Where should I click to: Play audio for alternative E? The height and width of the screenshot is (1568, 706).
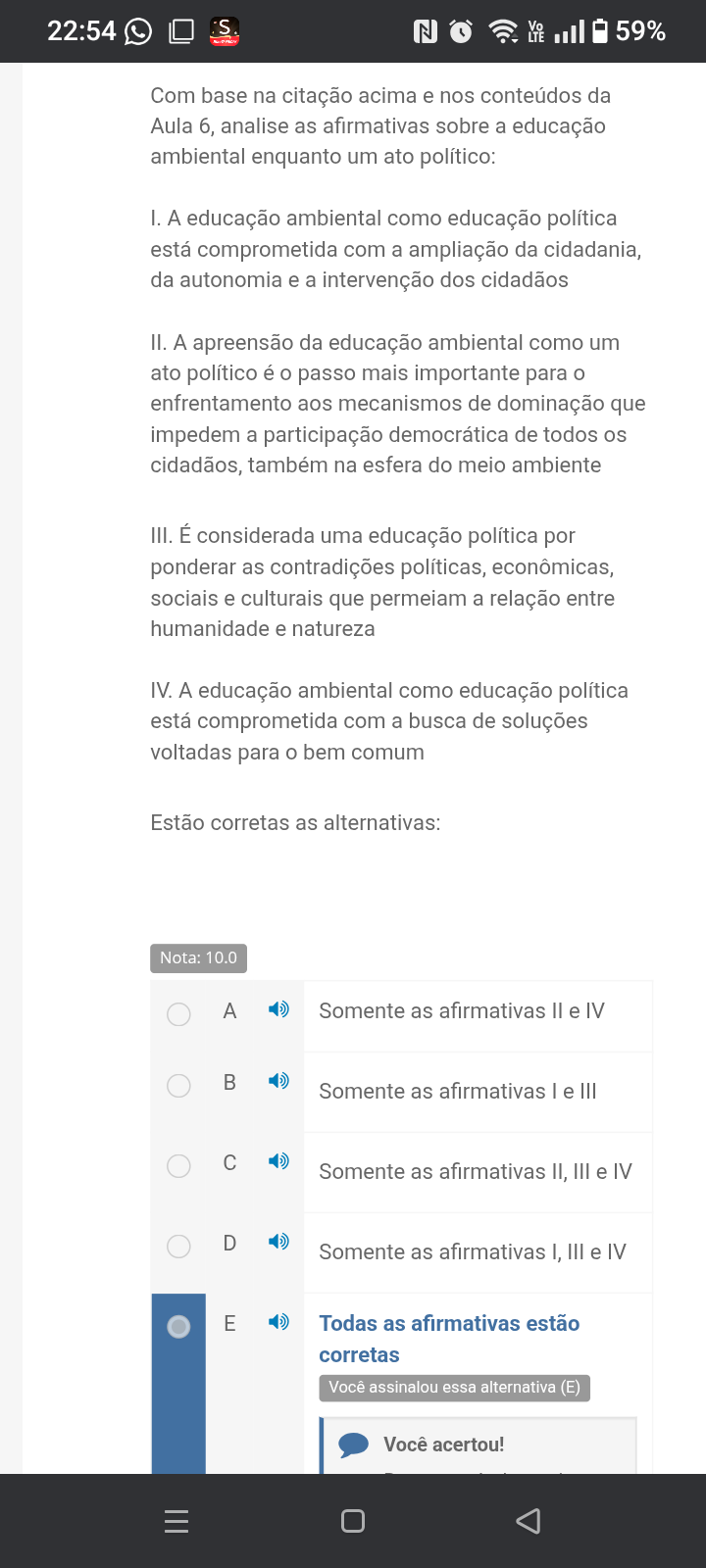pyautogui.click(x=278, y=1321)
